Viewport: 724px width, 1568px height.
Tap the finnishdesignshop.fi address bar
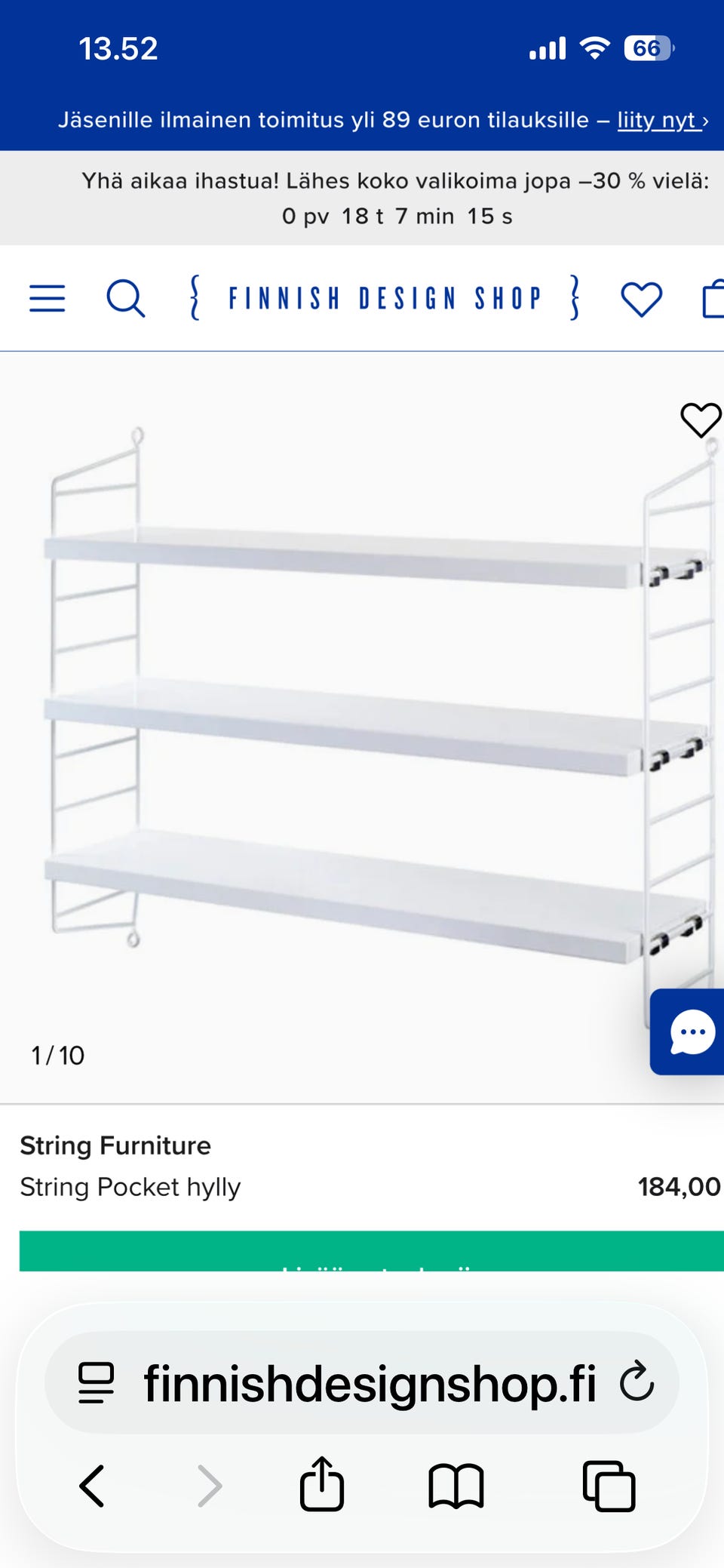370,1383
